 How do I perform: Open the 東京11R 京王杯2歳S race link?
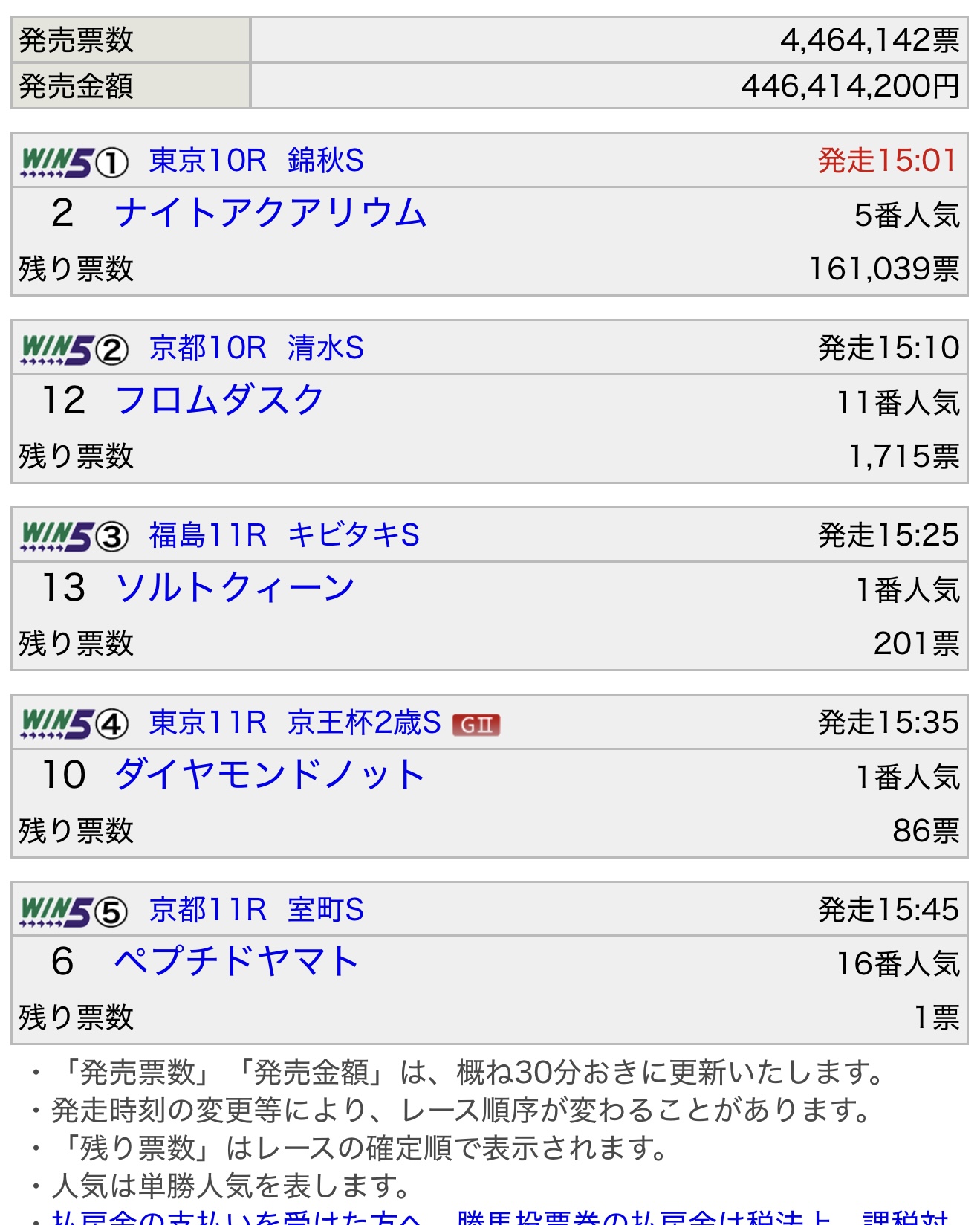point(295,723)
